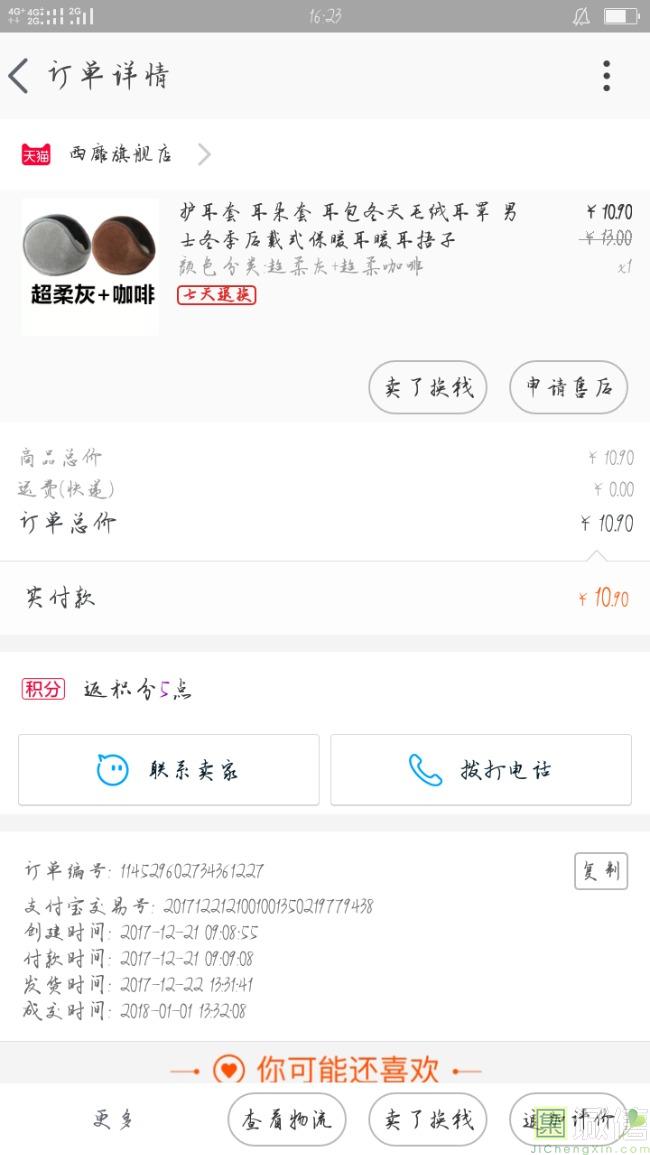
Task: Go back from order details
Action: pos(20,76)
